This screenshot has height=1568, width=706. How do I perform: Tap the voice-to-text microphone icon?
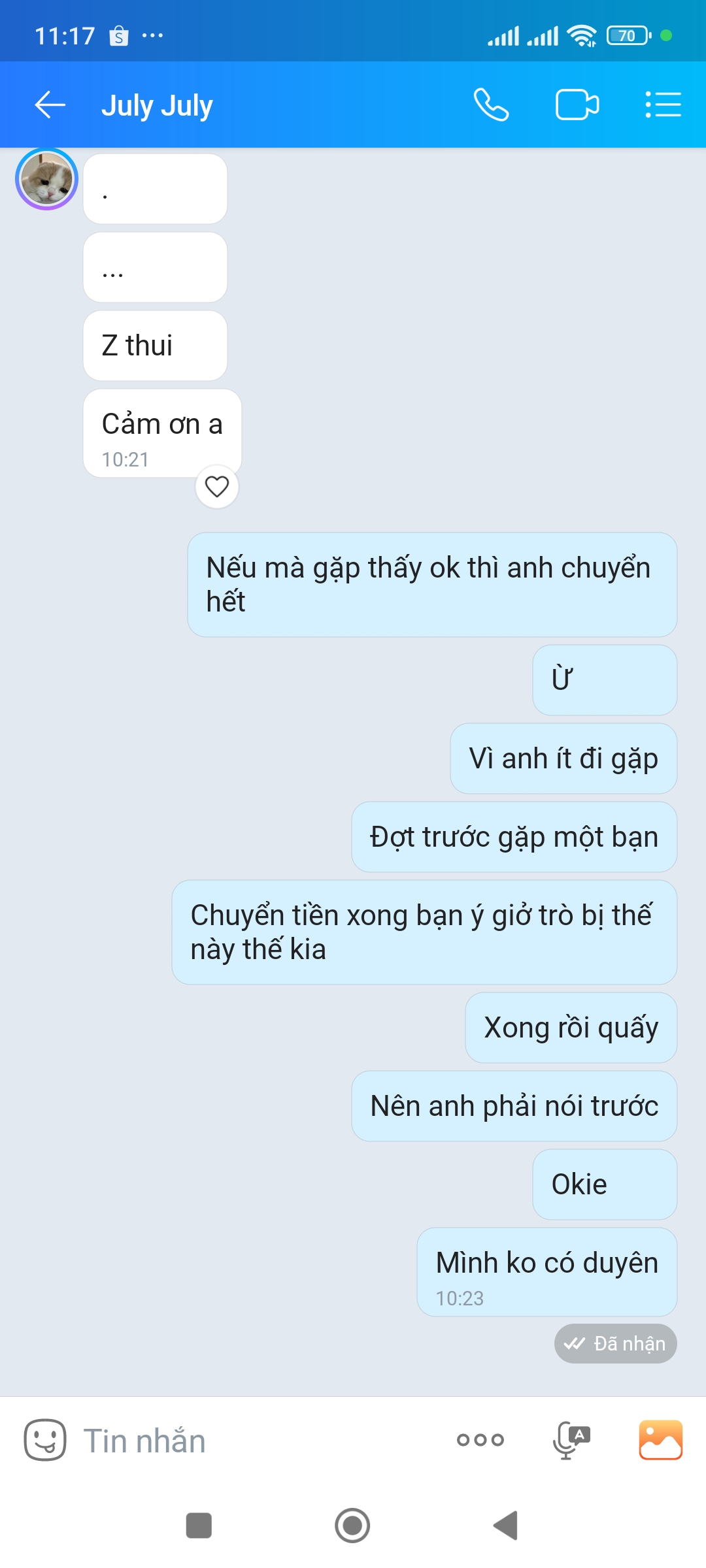coord(570,1440)
